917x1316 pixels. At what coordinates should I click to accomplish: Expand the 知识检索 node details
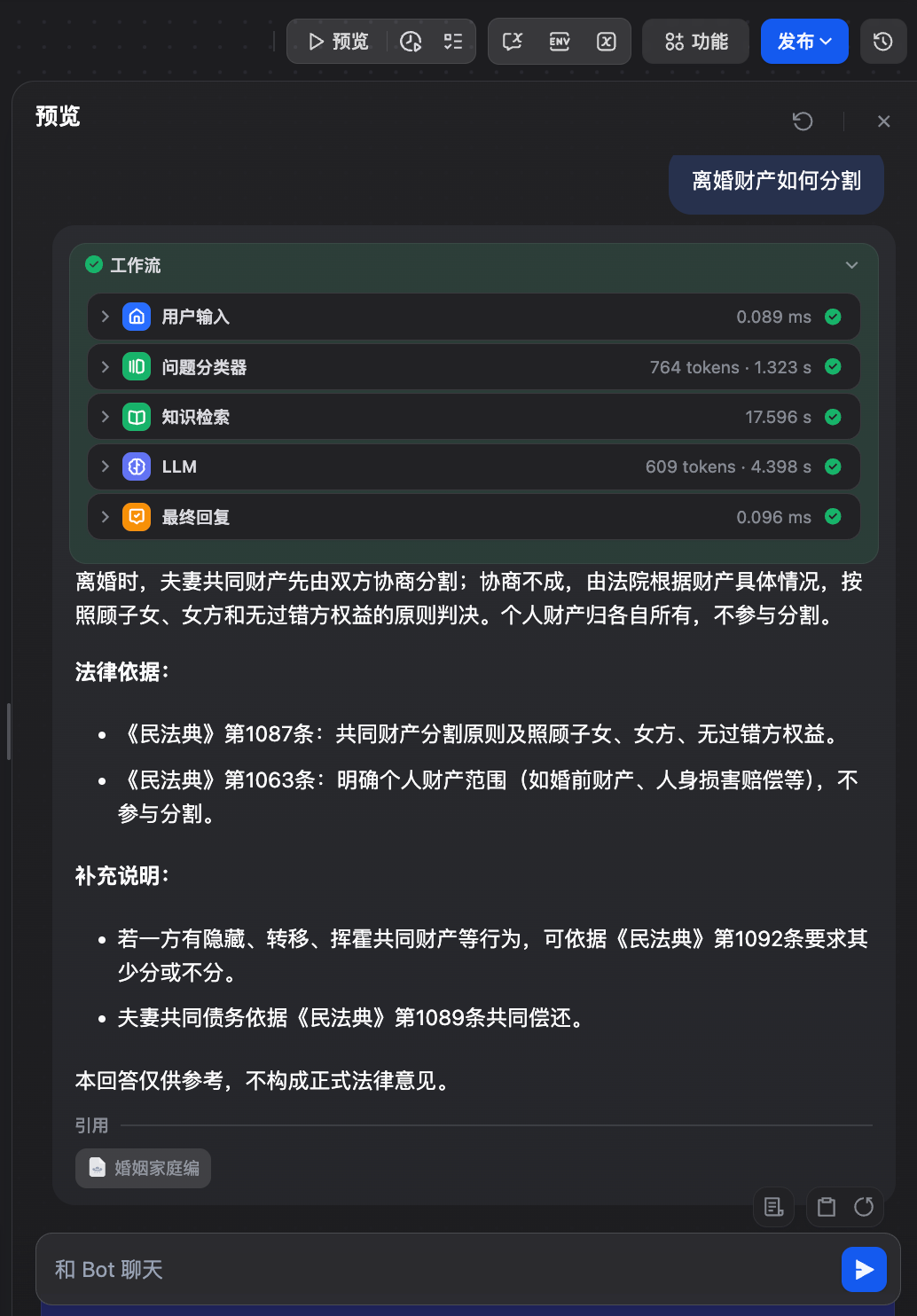(106, 417)
